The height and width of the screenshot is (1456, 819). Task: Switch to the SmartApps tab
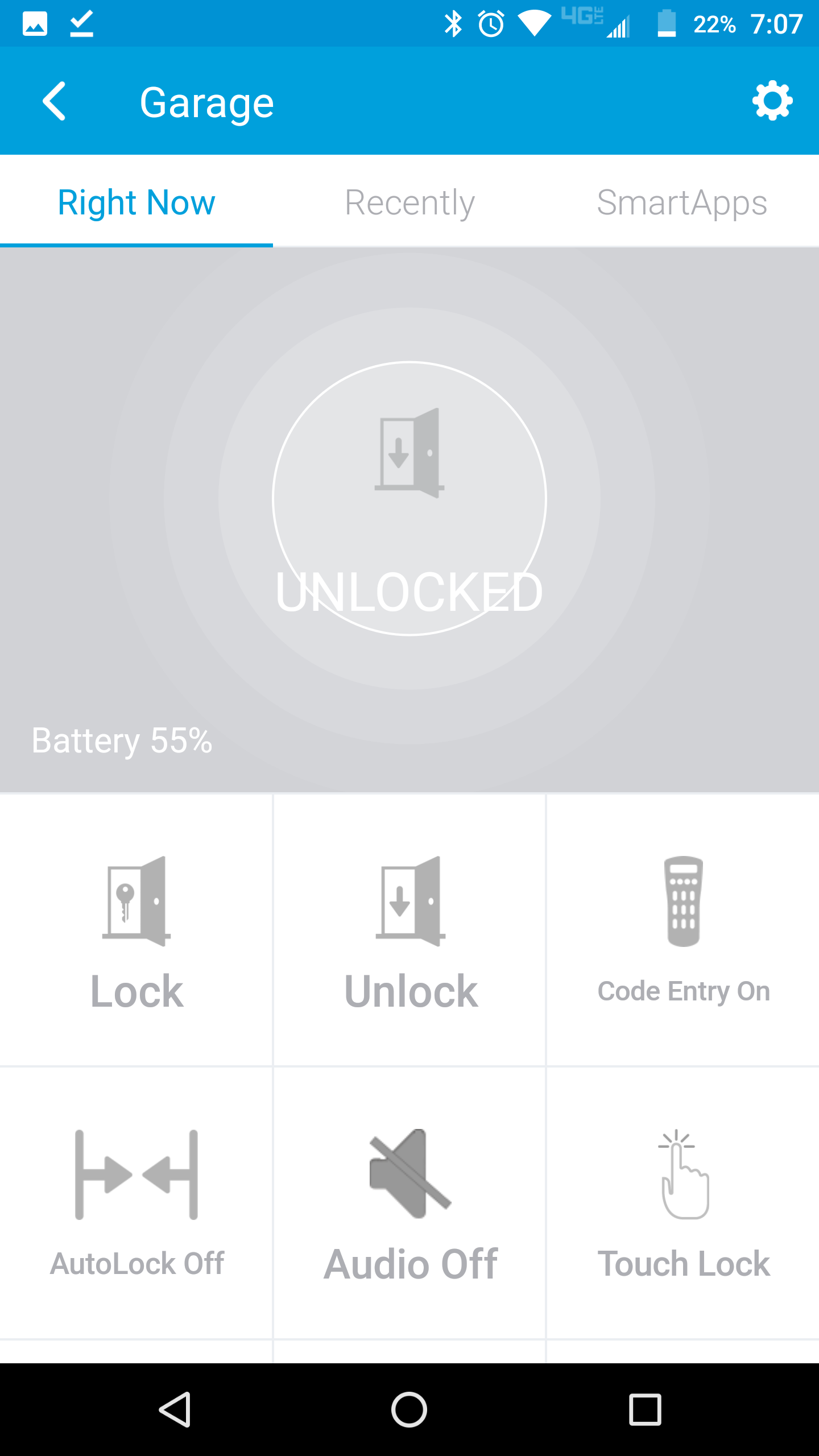(682, 202)
